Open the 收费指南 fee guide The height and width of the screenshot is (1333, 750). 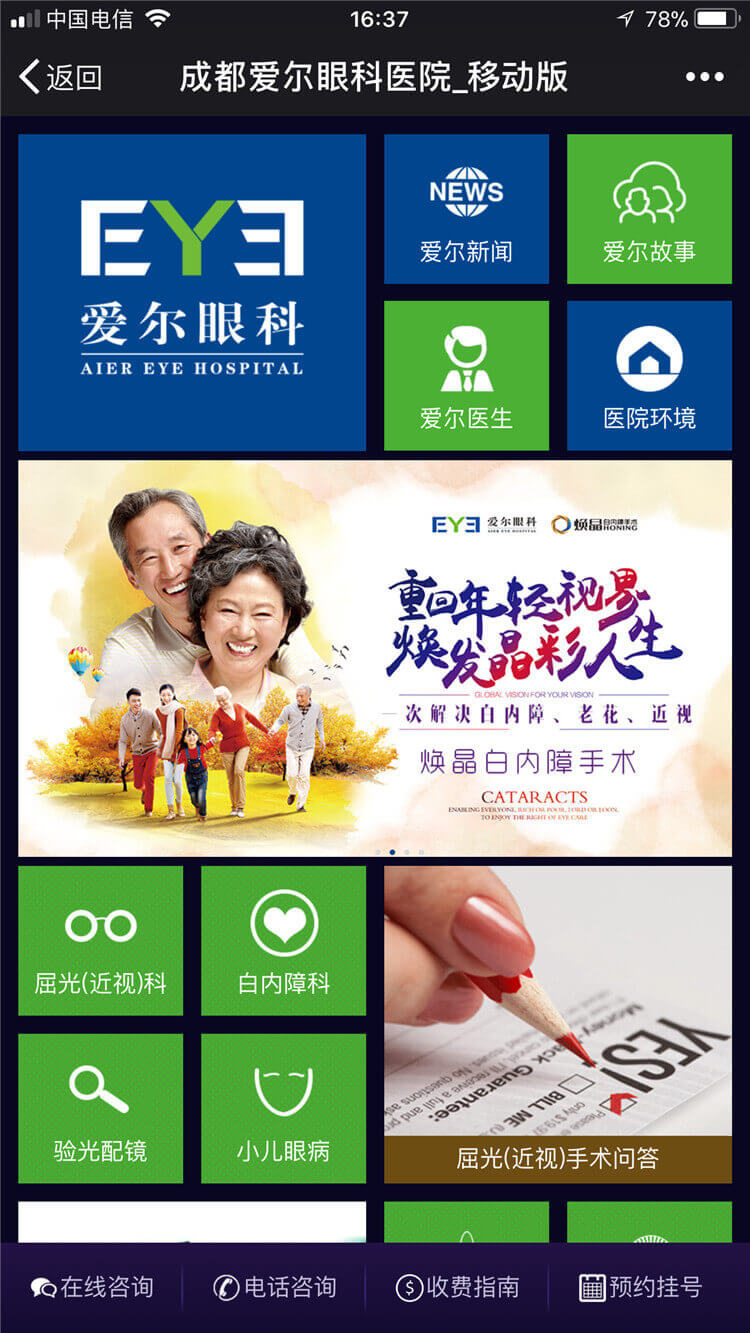[x=458, y=1288]
